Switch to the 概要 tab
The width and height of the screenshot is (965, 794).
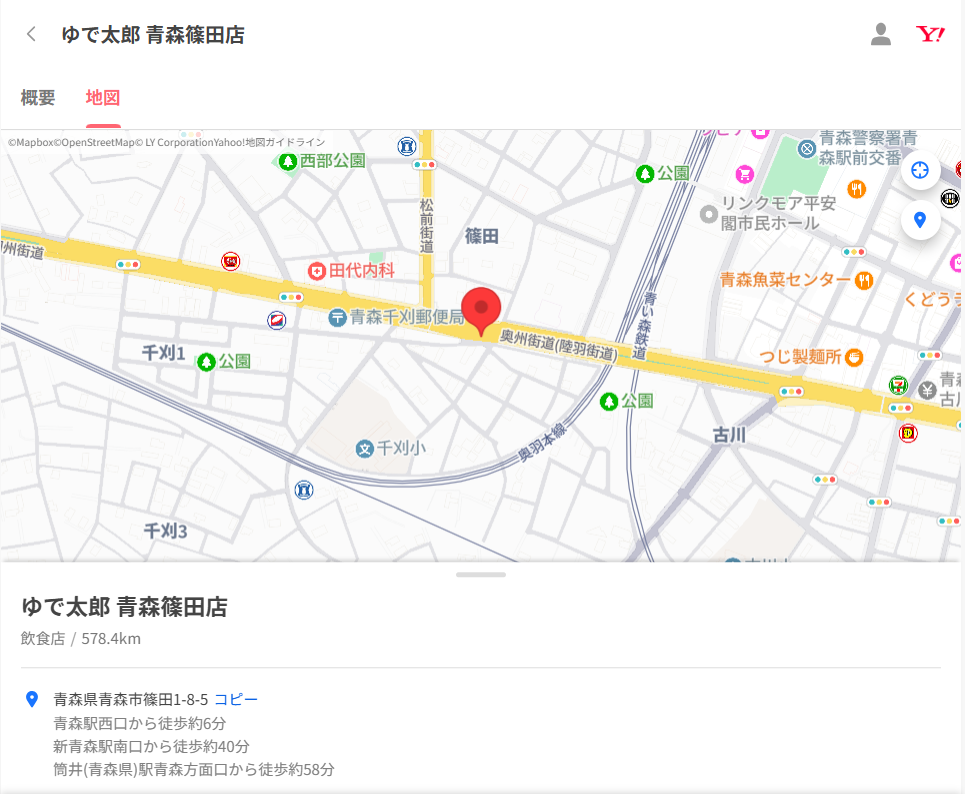click(38, 98)
